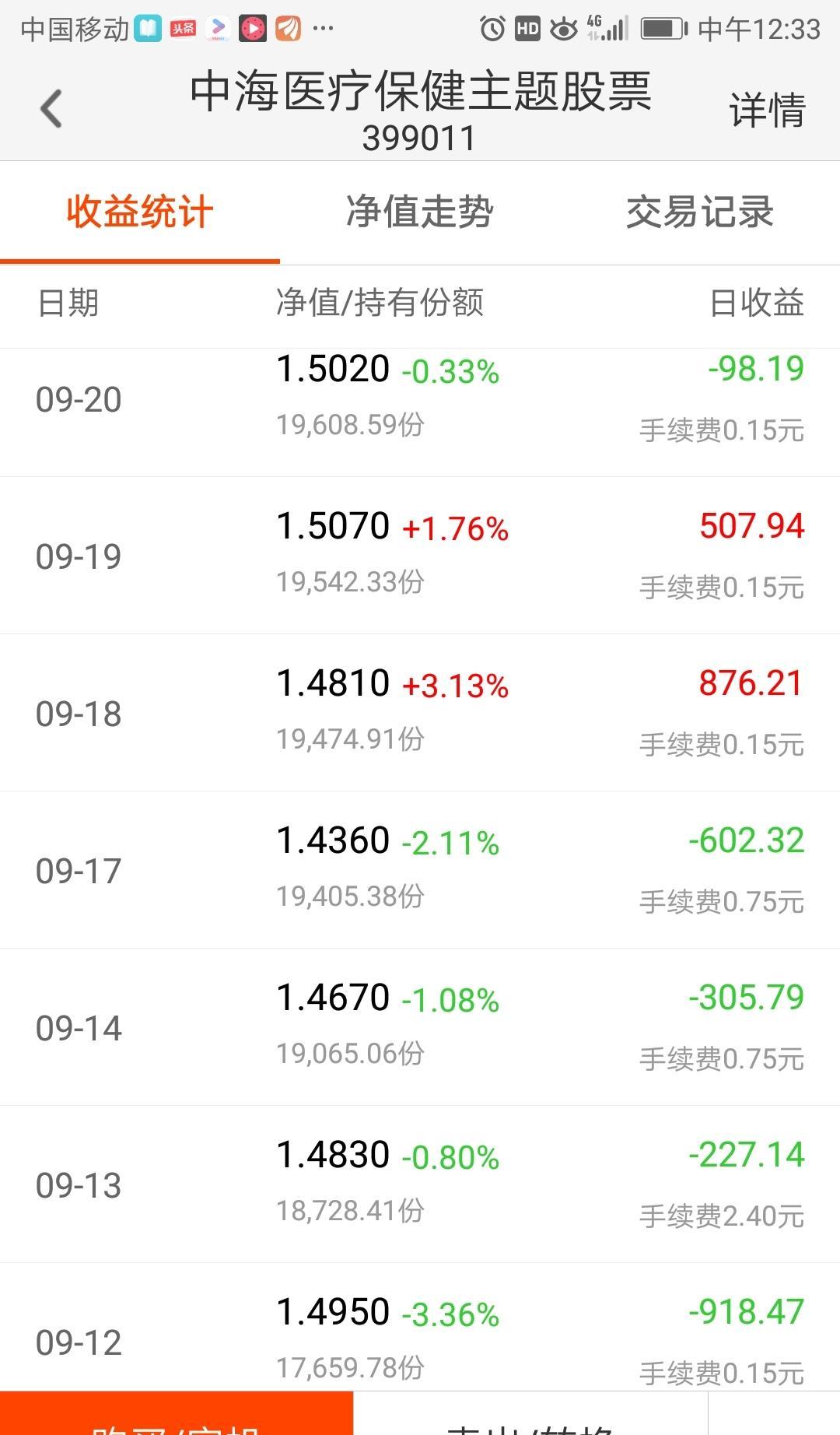Tap the eye-protection mode status icon
840x1435 pixels.
[564, 28]
